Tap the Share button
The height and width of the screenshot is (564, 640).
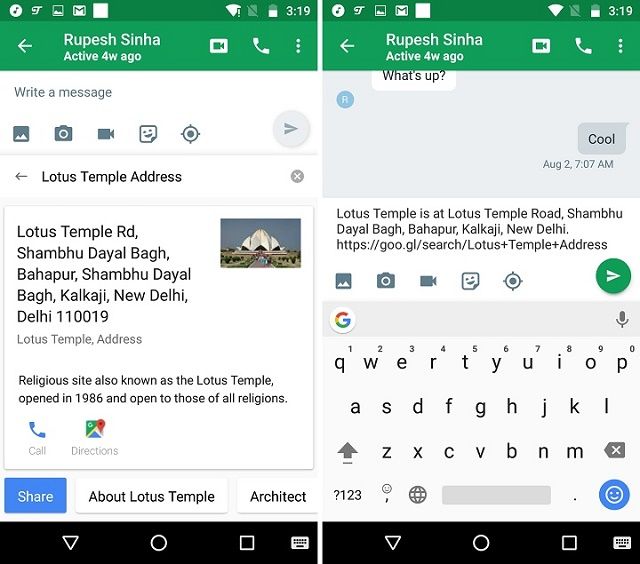coord(35,496)
